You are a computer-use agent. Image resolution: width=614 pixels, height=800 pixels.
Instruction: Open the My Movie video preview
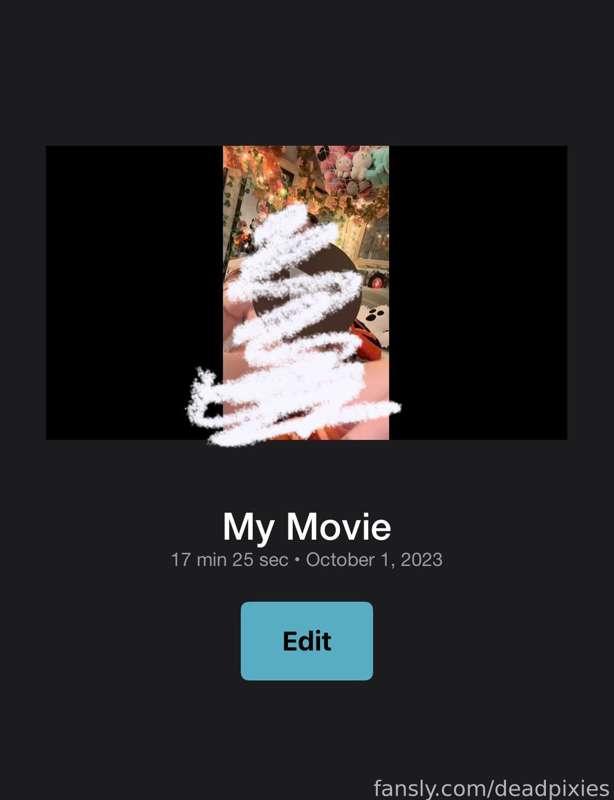306,292
